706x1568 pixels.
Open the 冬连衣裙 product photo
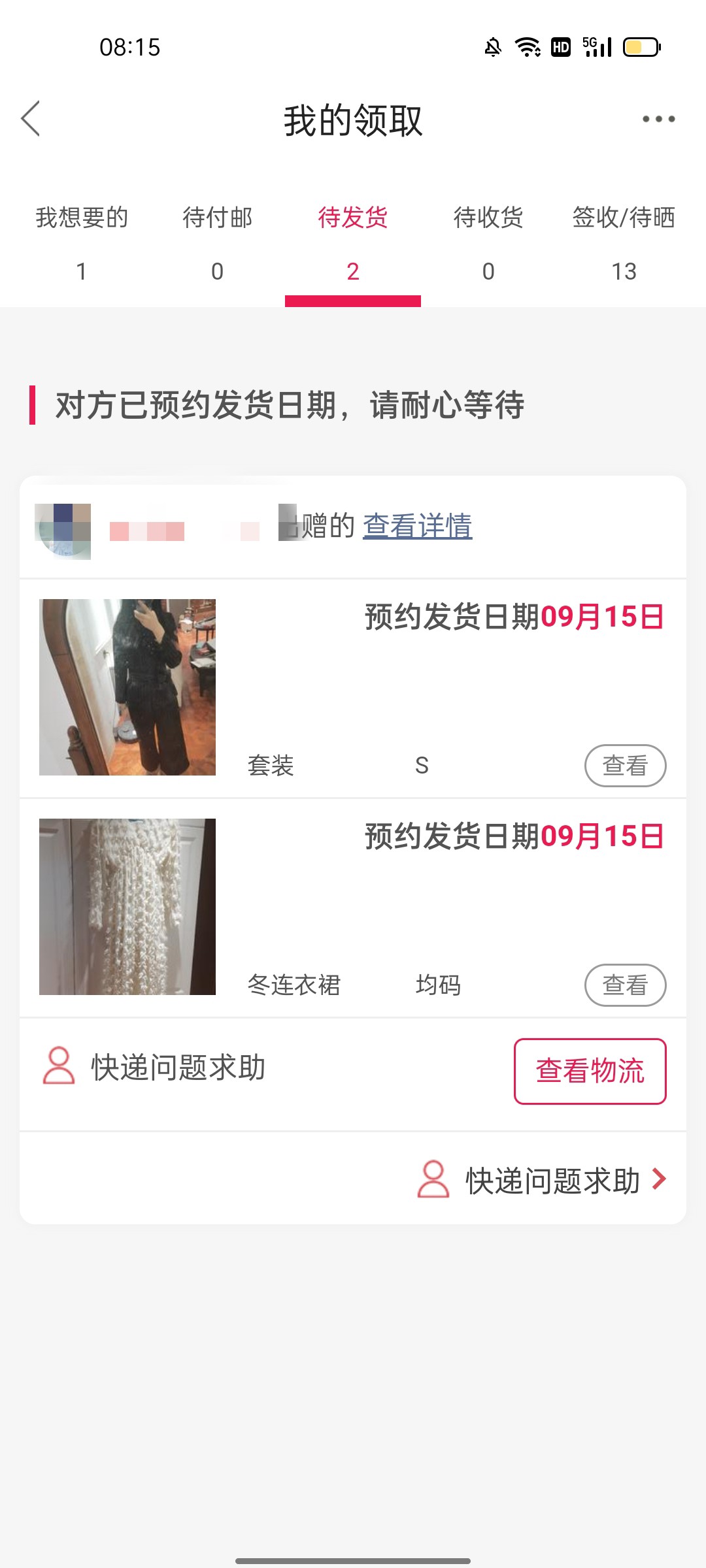tap(127, 907)
